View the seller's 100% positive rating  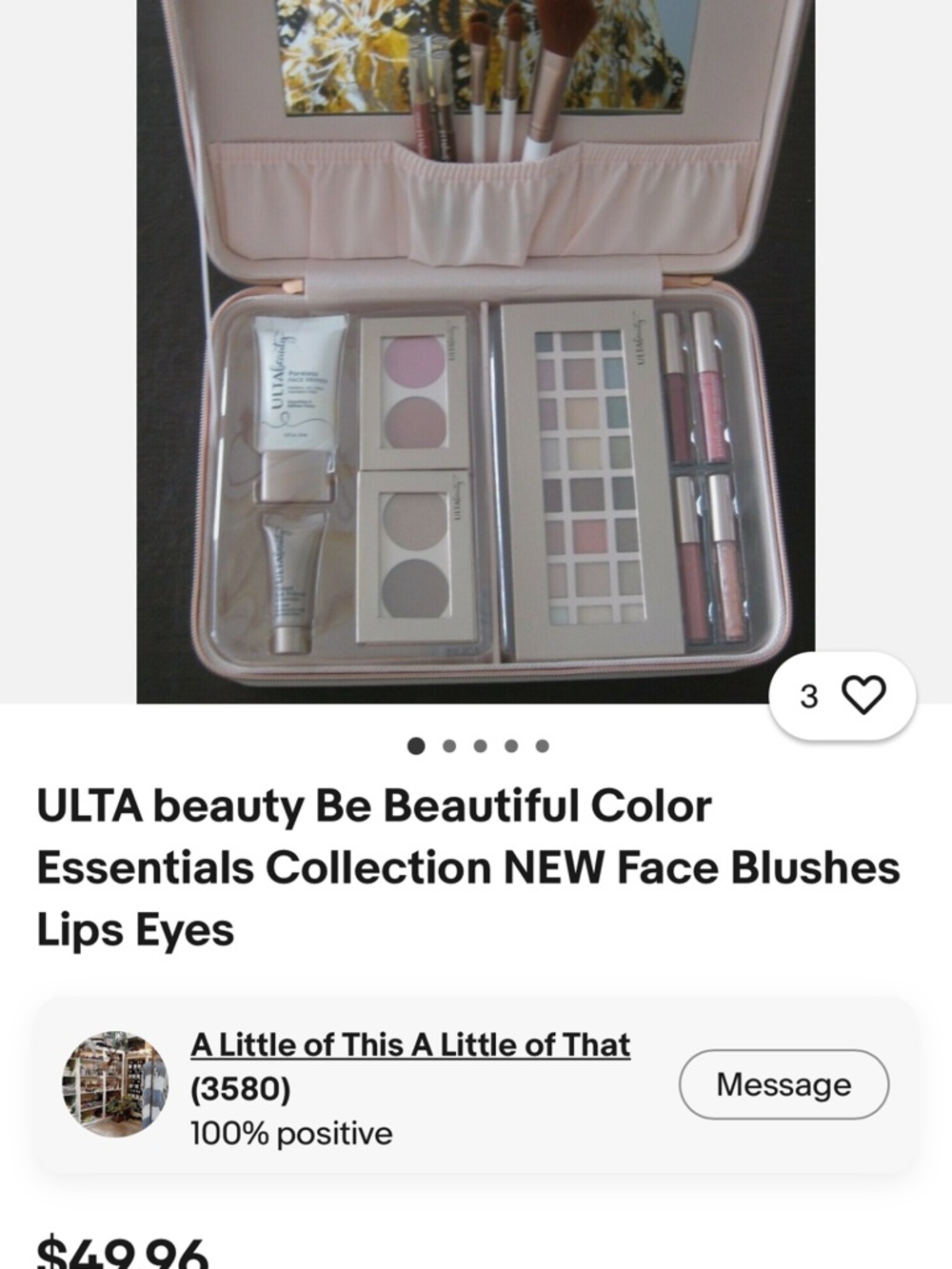290,1133
